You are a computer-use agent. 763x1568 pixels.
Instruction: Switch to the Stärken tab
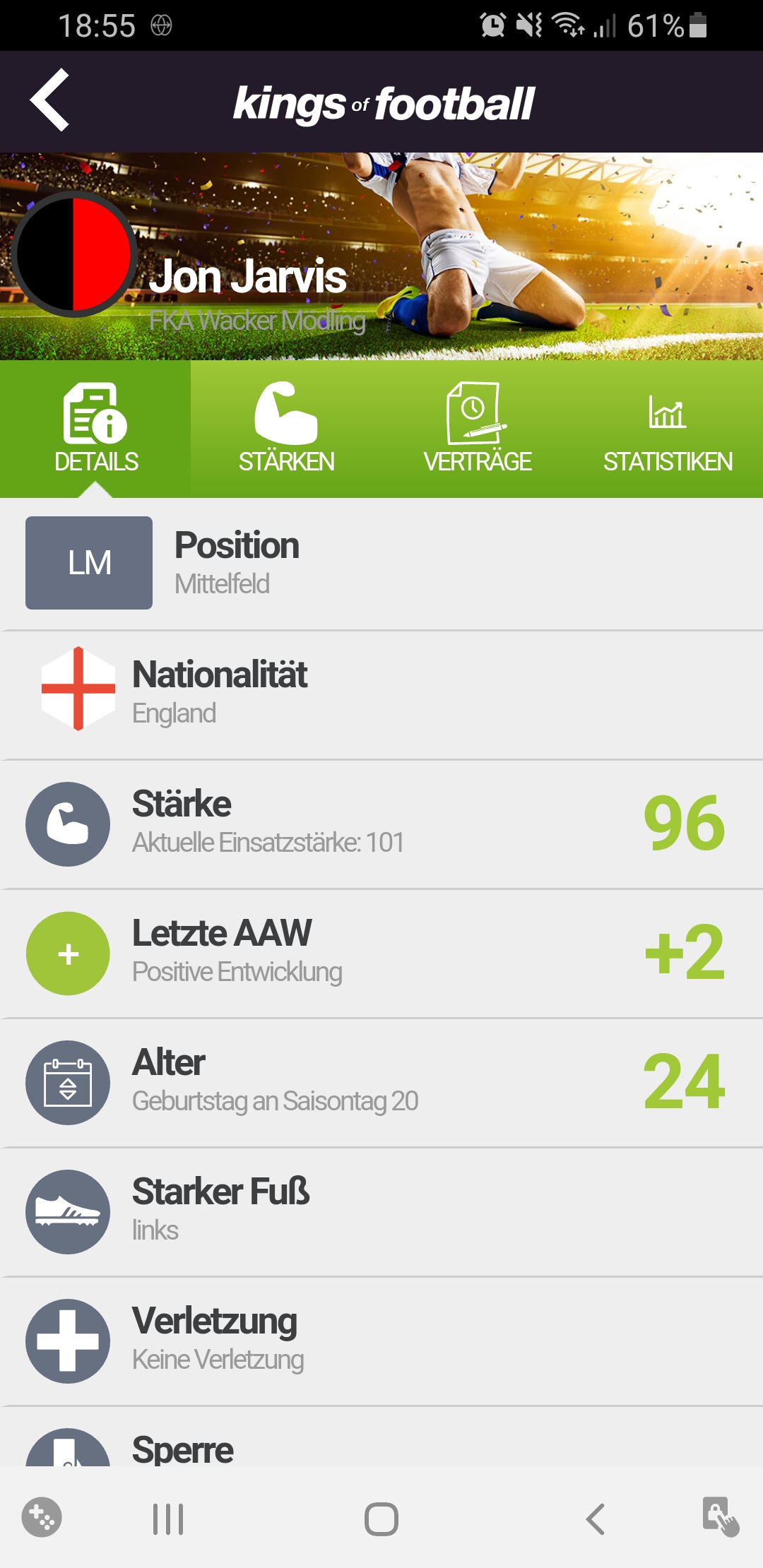(286, 429)
